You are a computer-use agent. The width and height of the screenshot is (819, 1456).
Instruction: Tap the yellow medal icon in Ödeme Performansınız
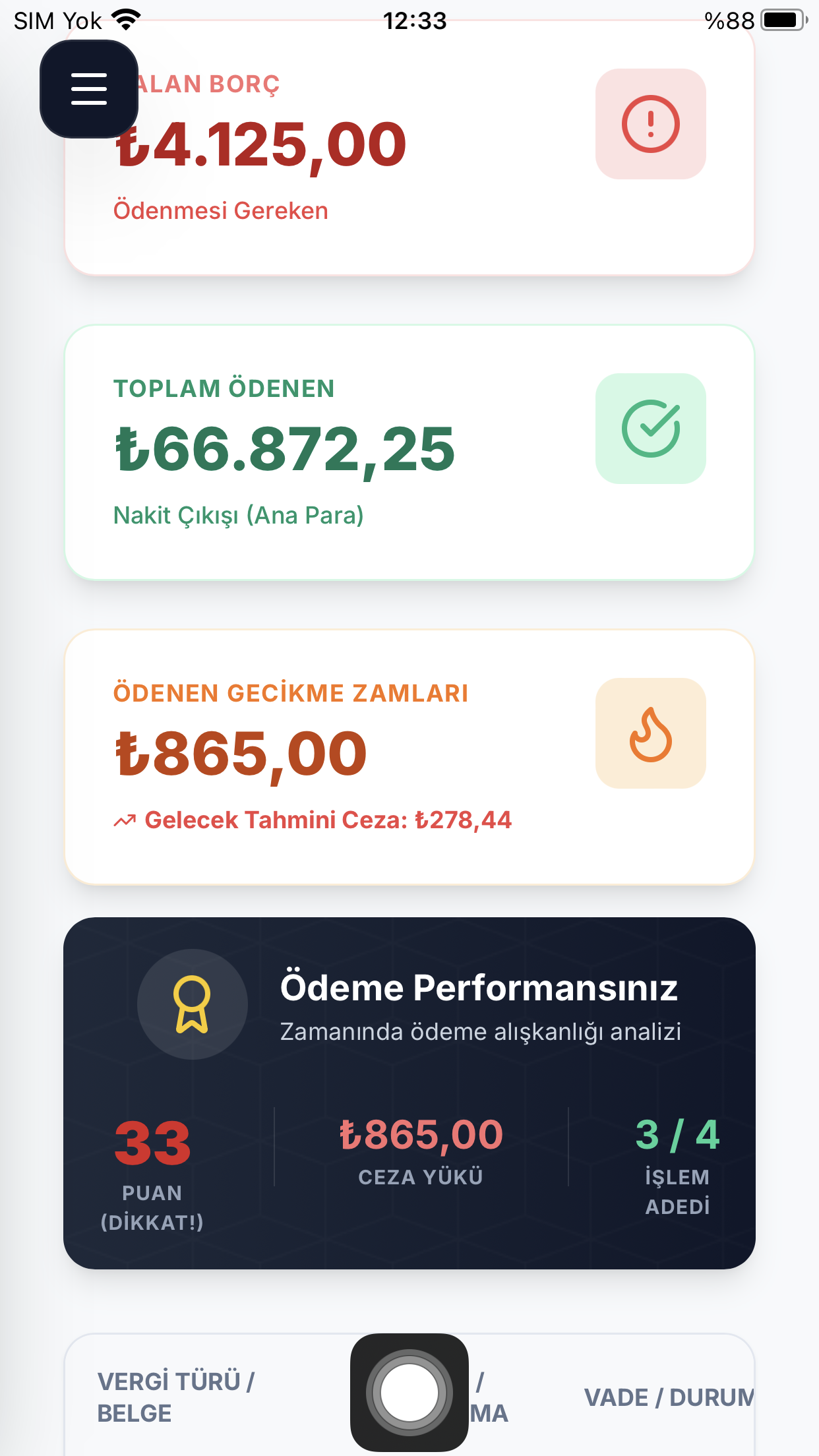click(192, 1003)
